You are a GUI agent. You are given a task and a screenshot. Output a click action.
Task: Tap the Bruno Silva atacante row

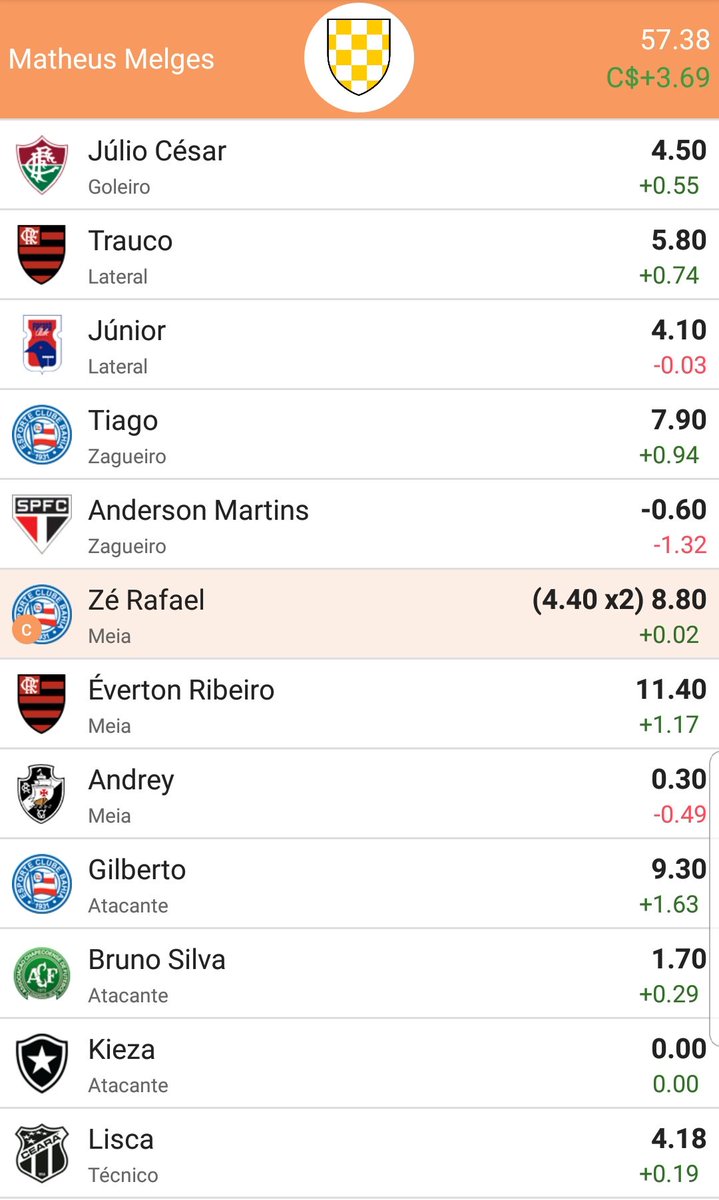359,975
